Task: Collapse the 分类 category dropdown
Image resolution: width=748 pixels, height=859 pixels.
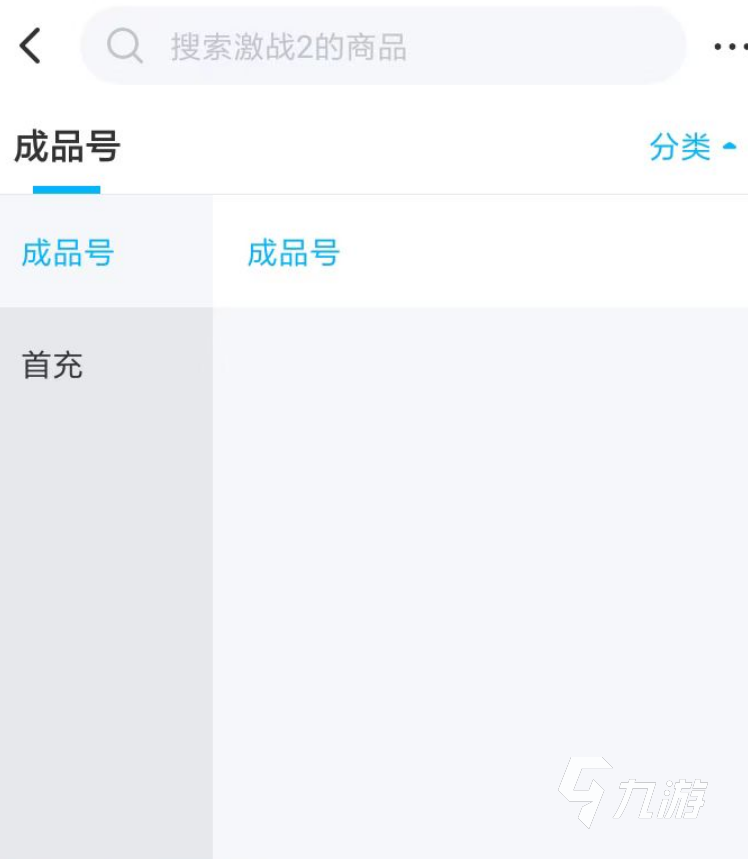Action: coord(692,147)
